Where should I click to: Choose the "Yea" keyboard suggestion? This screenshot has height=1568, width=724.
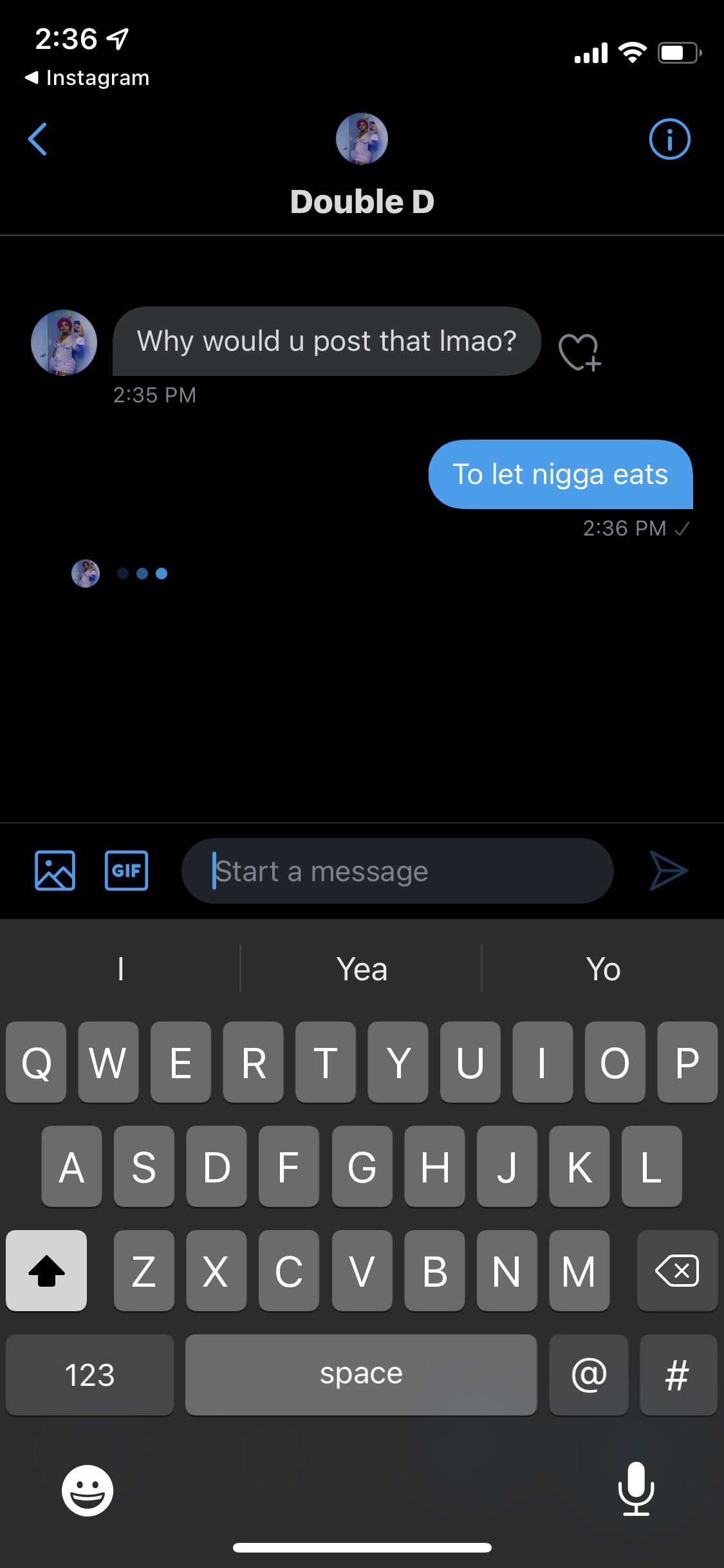tap(362, 969)
